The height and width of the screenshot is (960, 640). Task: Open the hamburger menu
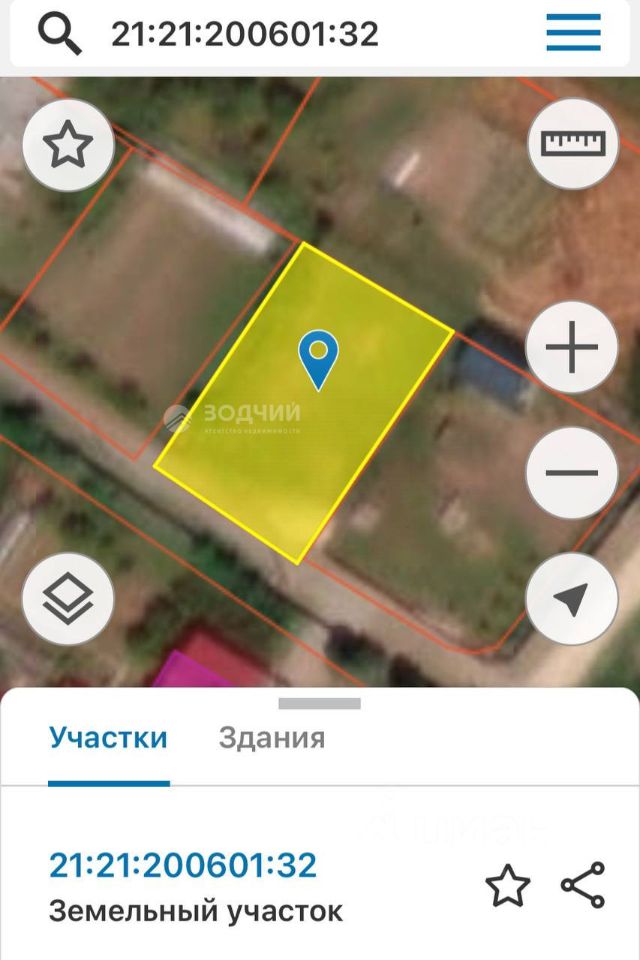(x=573, y=33)
